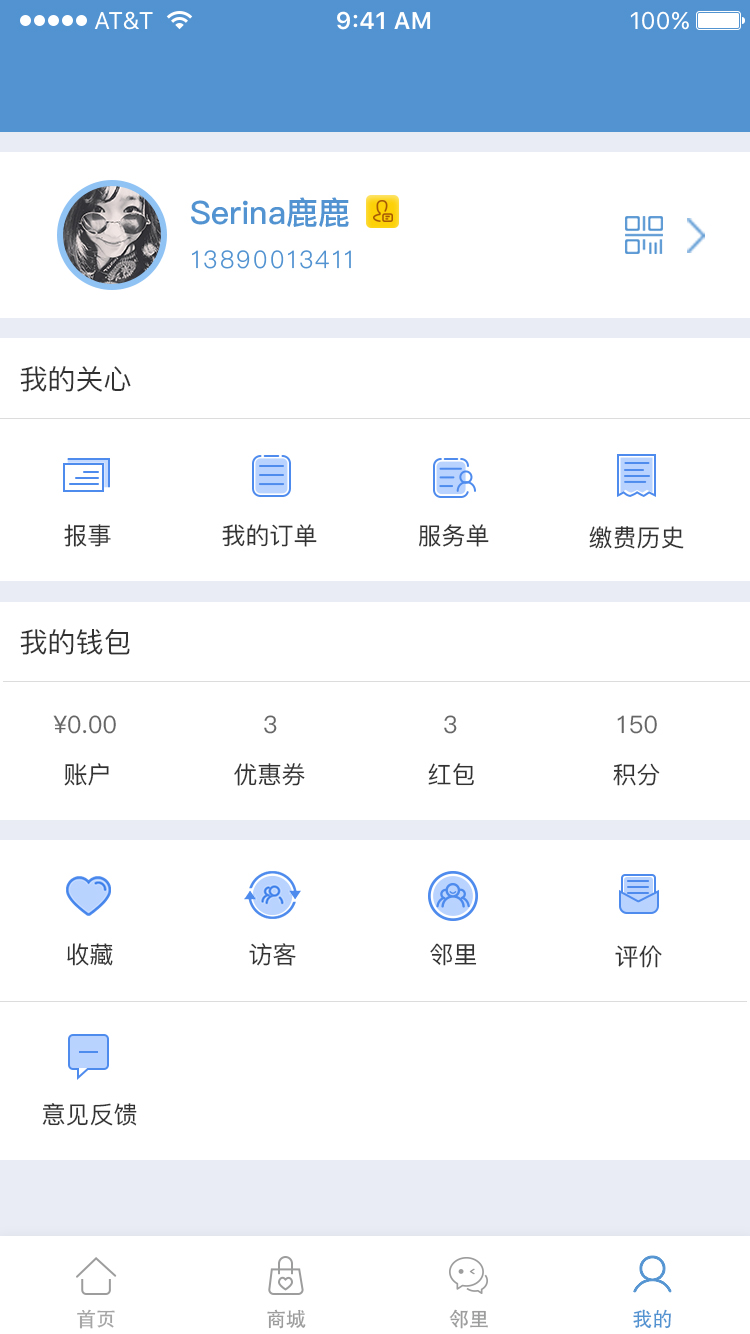Screen dimensions: 750x1334
Task: View my 优惠券 coupons
Action: 270,748
